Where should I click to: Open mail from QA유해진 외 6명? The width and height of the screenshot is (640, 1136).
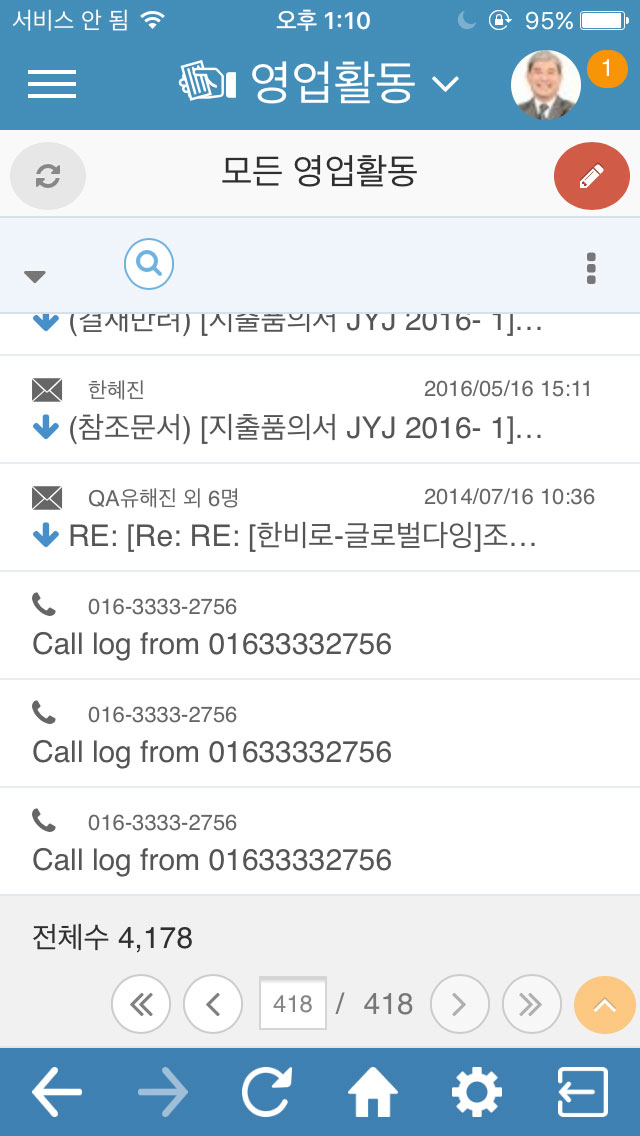[x=320, y=517]
